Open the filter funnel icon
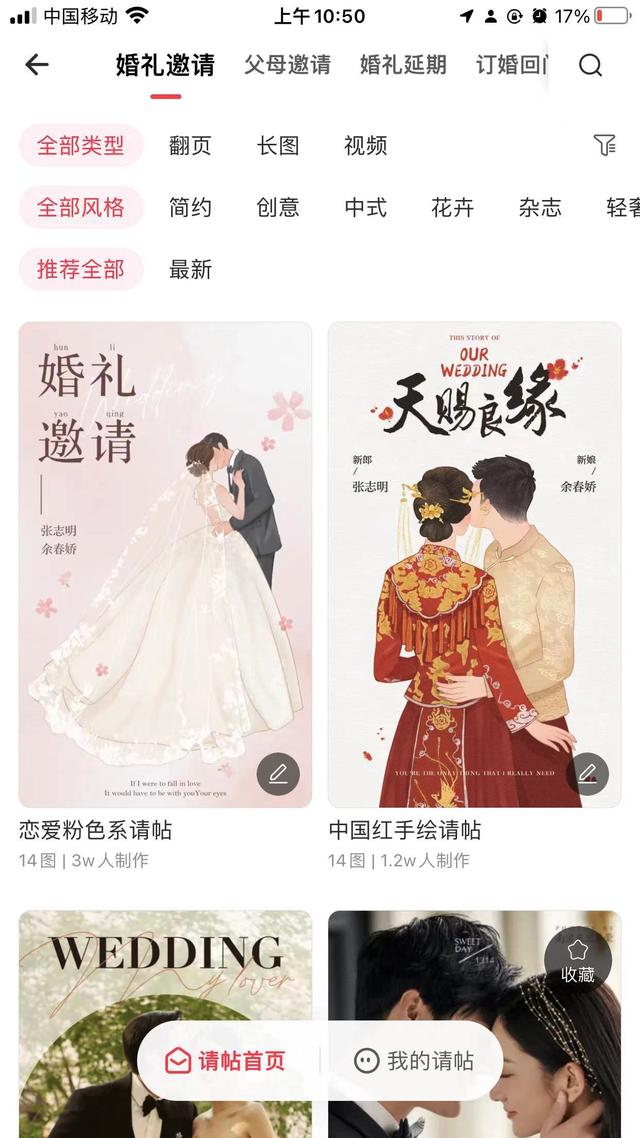This screenshot has height=1138, width=640. [x=604, y=145]
